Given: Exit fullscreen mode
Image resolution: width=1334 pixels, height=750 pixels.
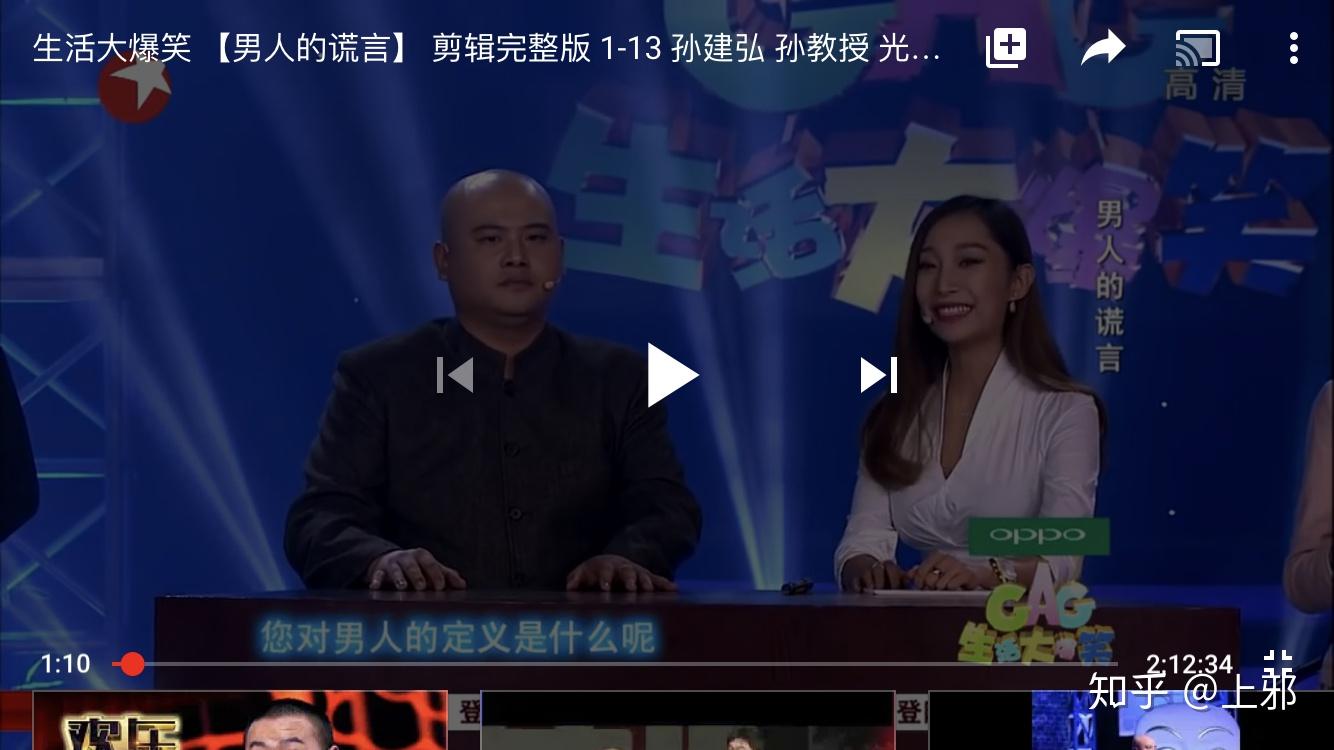Looking at the screenshot, I should (x=1277, y=664).
